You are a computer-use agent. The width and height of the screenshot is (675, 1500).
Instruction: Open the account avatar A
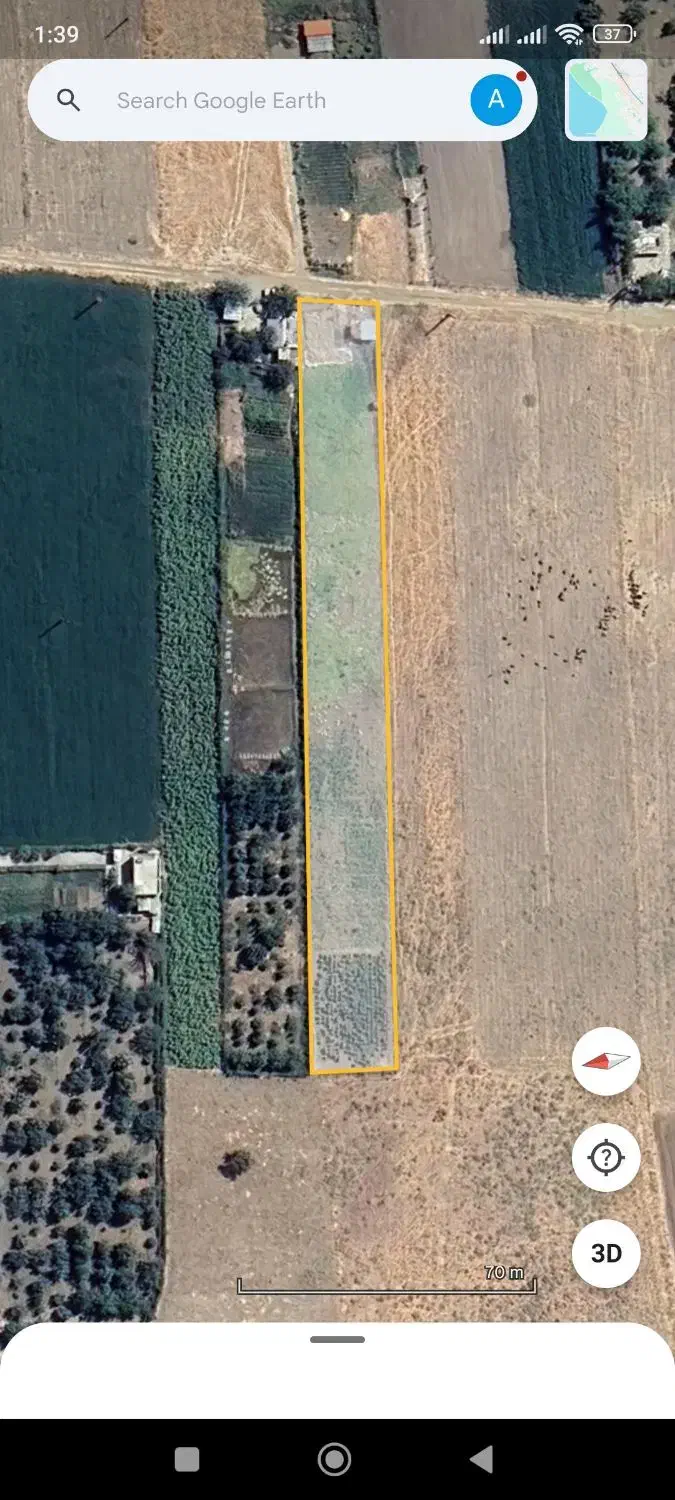pyautogui.click(x=496, y=100)
